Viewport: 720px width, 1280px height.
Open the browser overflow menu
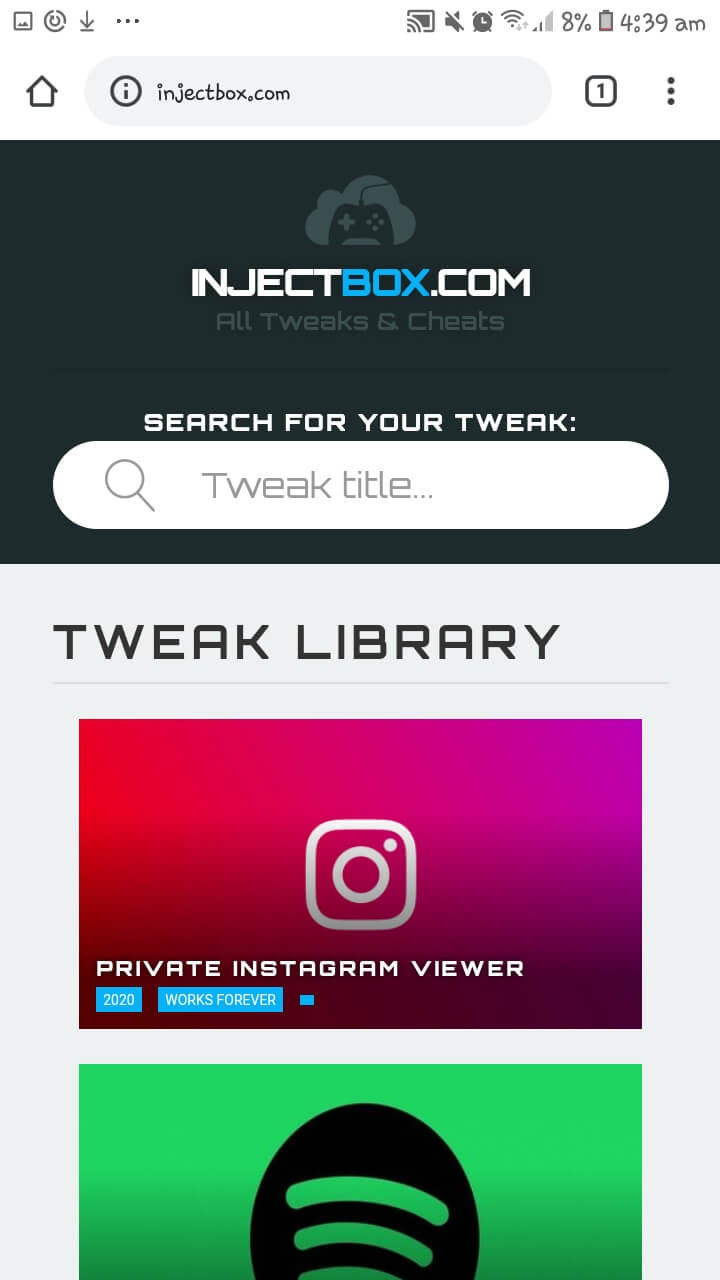pyautogui.click(x=671, y=92)
